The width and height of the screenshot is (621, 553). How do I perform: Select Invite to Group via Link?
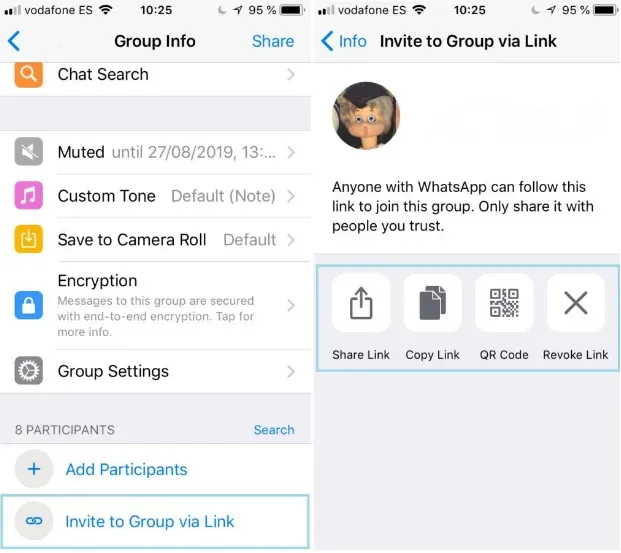coord(150,521)
